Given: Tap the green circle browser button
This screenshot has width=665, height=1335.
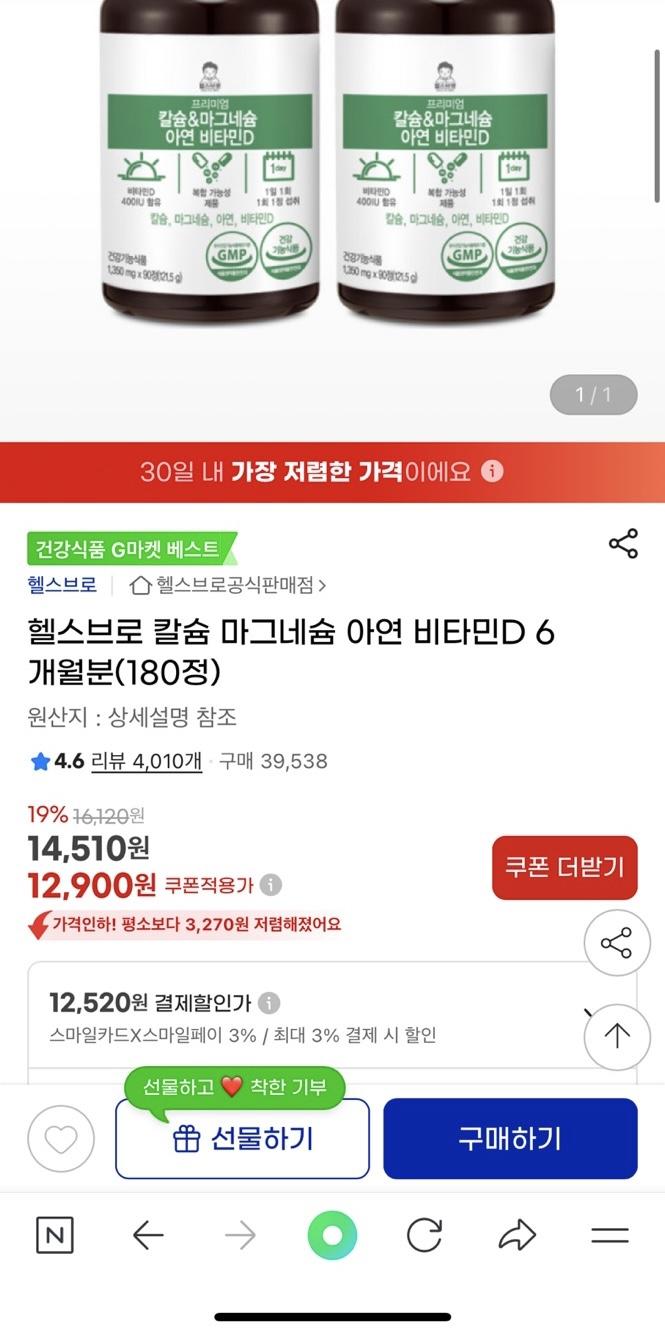Looking at the screenshot, I should (332, 1236).
